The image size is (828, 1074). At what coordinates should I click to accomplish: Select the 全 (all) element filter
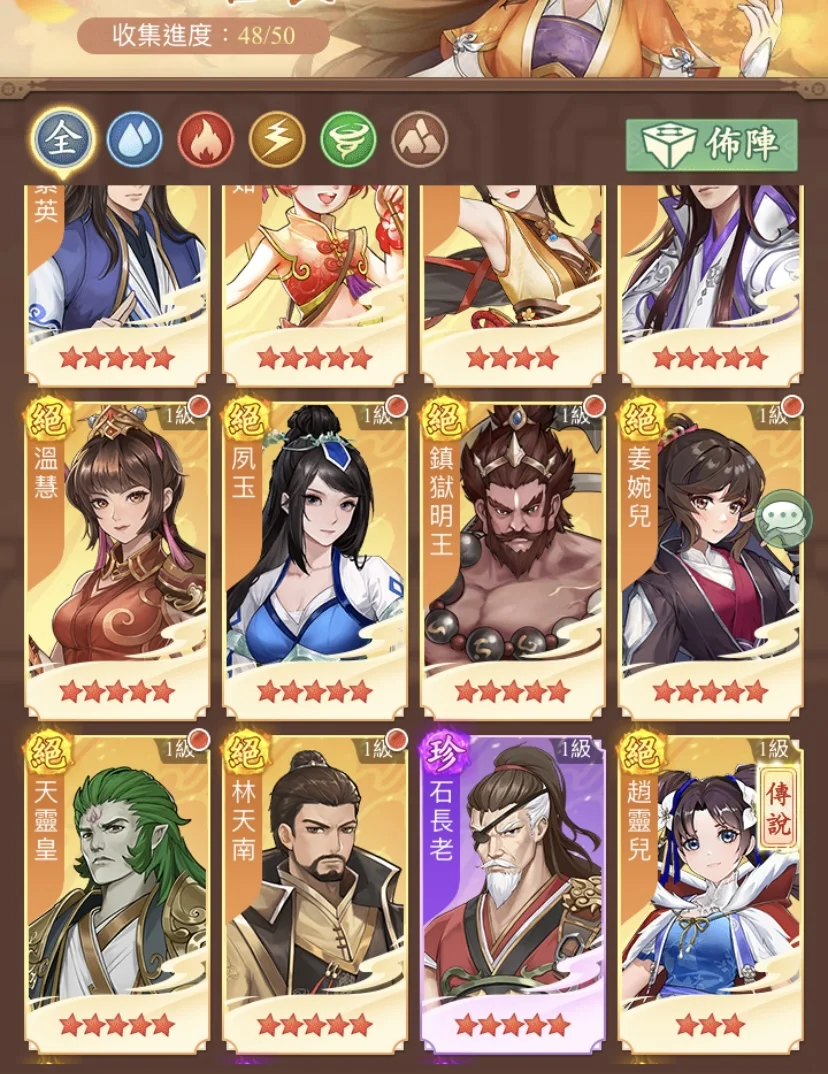coord(63,140)
